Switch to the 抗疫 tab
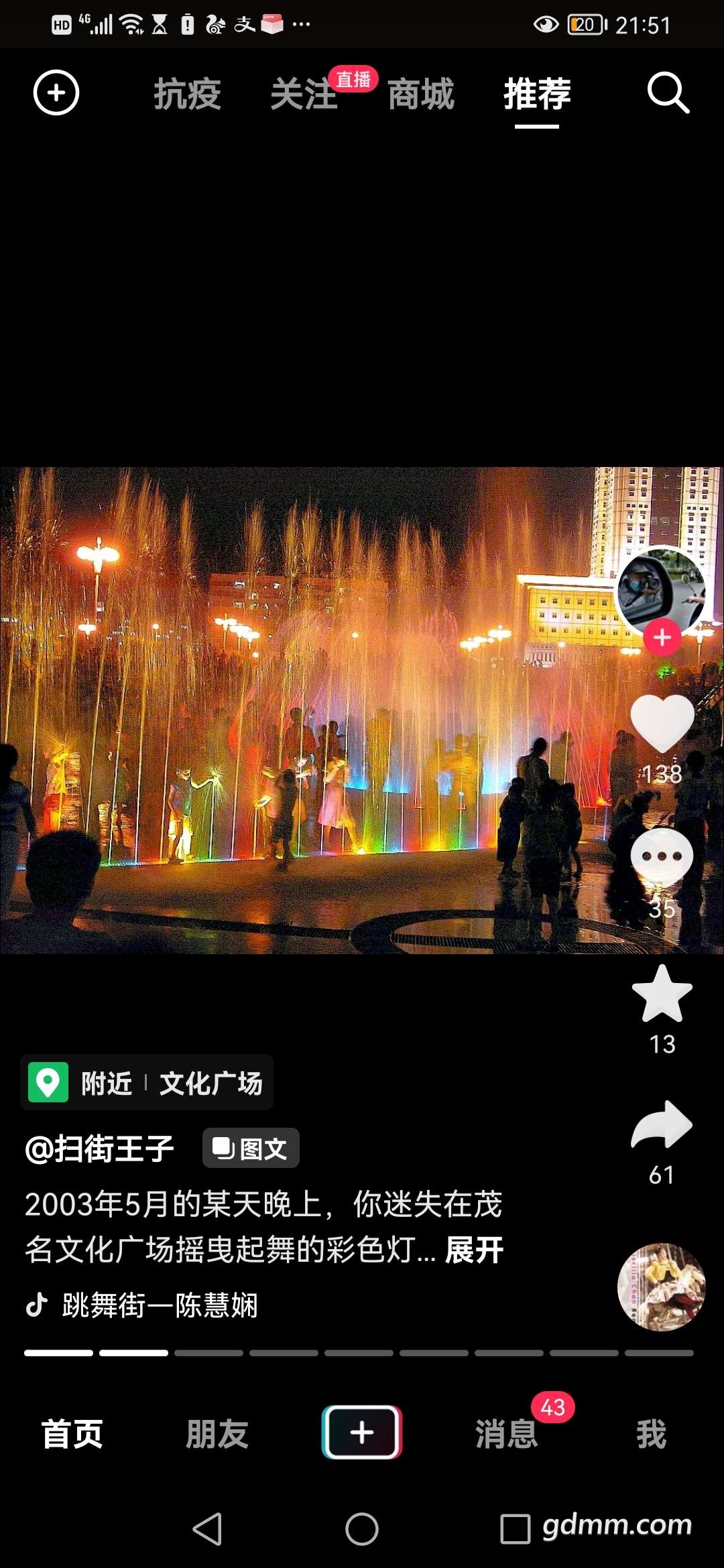 coord(187,94)
